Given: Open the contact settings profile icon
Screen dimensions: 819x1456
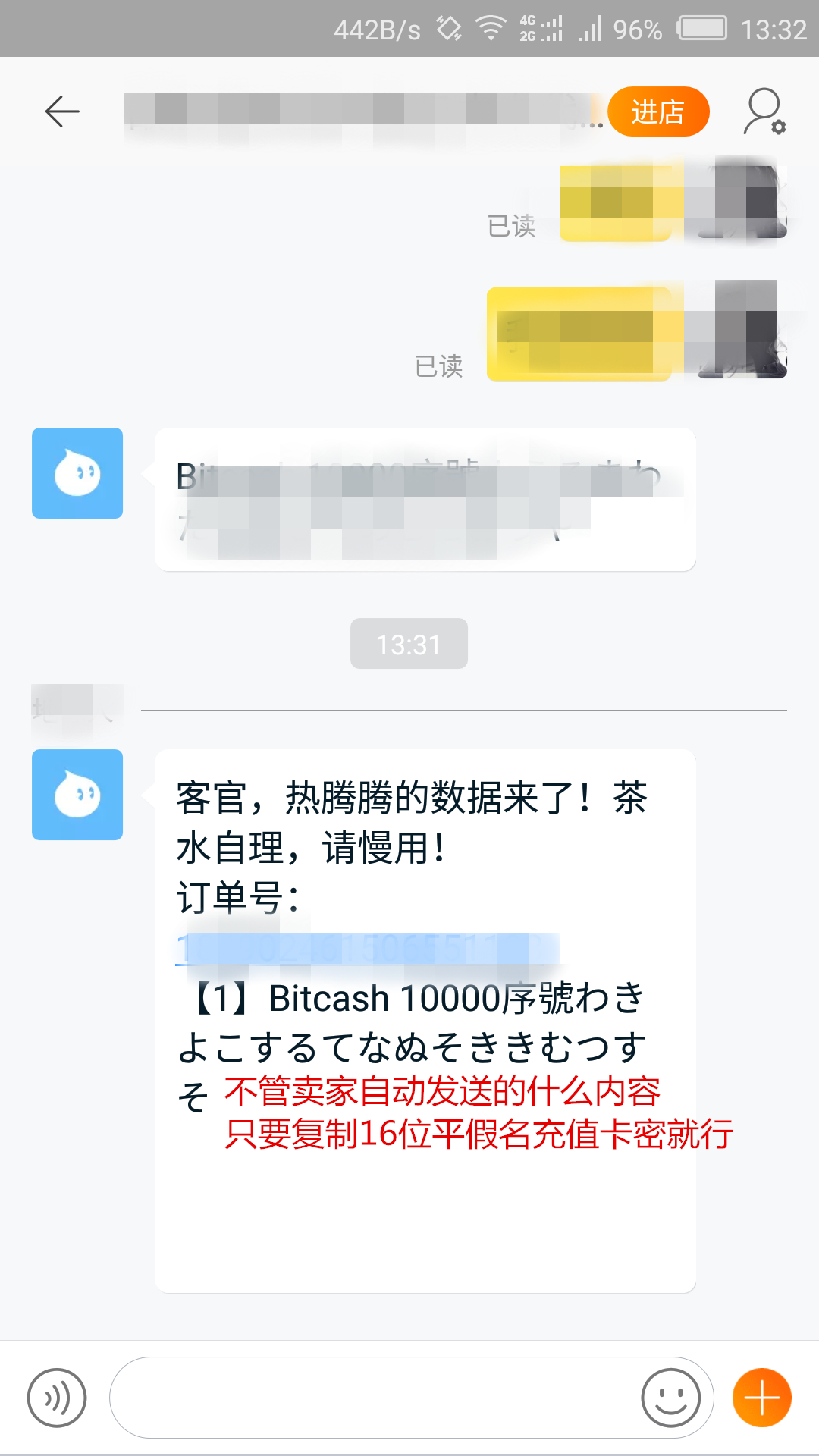Looking at the screenshot, I should click(x=764, y=111).
